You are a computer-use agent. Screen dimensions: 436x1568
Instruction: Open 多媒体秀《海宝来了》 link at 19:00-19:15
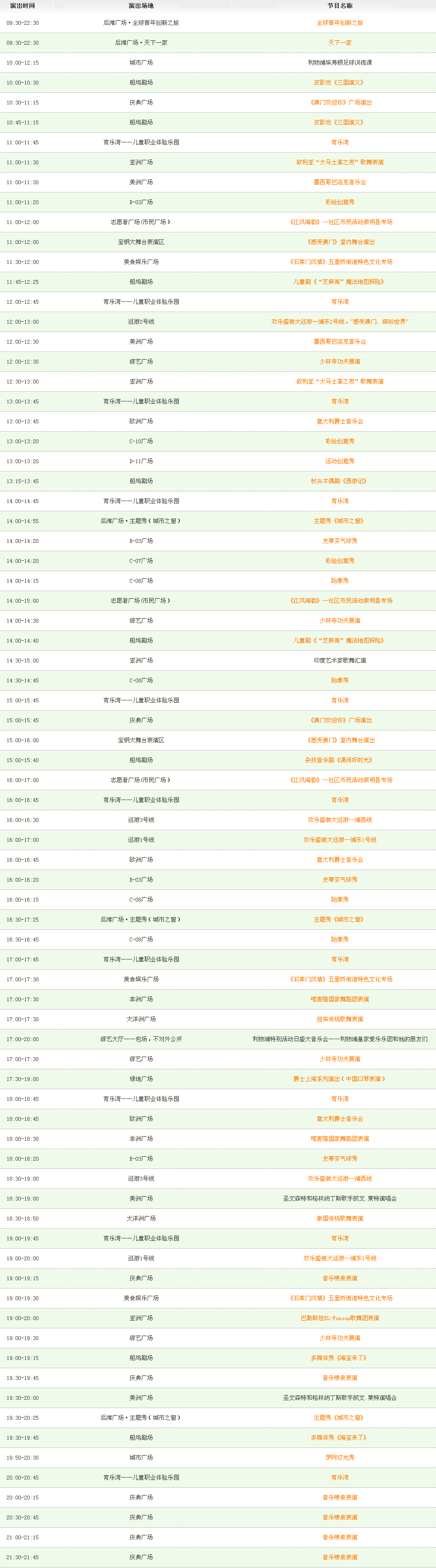pyautogui.click(x=340, y=1358)
